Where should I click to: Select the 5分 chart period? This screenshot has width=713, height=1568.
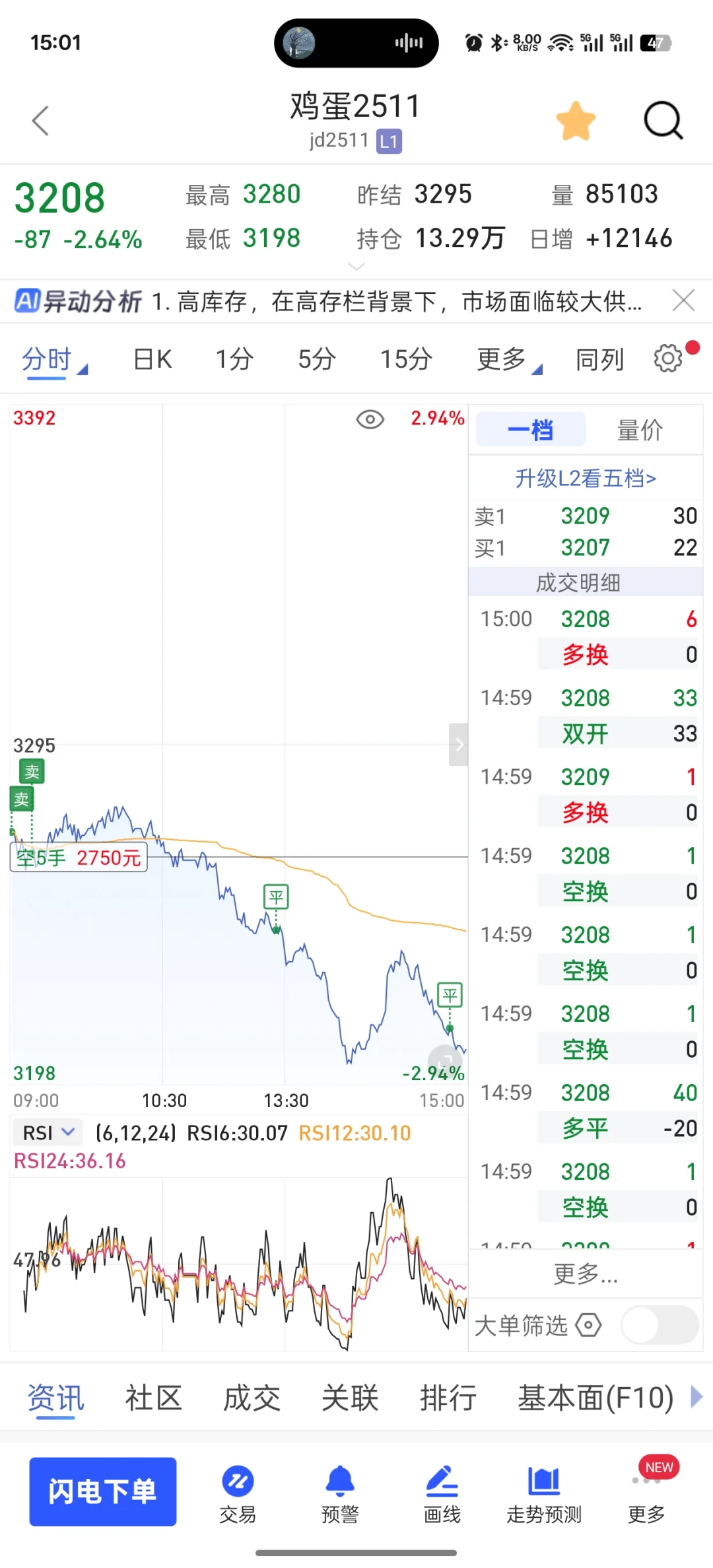317,360
